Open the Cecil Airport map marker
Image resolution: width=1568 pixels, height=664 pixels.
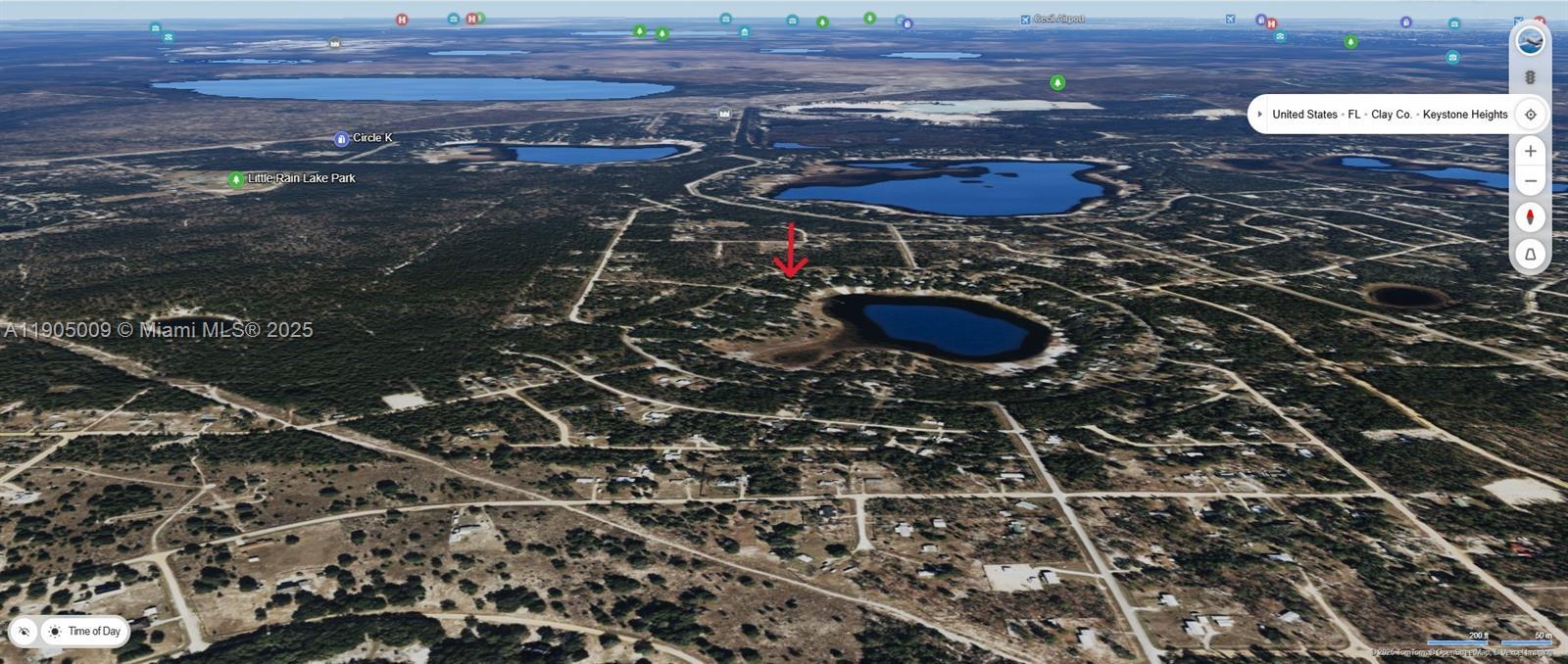pyautogui.click(x=1026, y=20)
